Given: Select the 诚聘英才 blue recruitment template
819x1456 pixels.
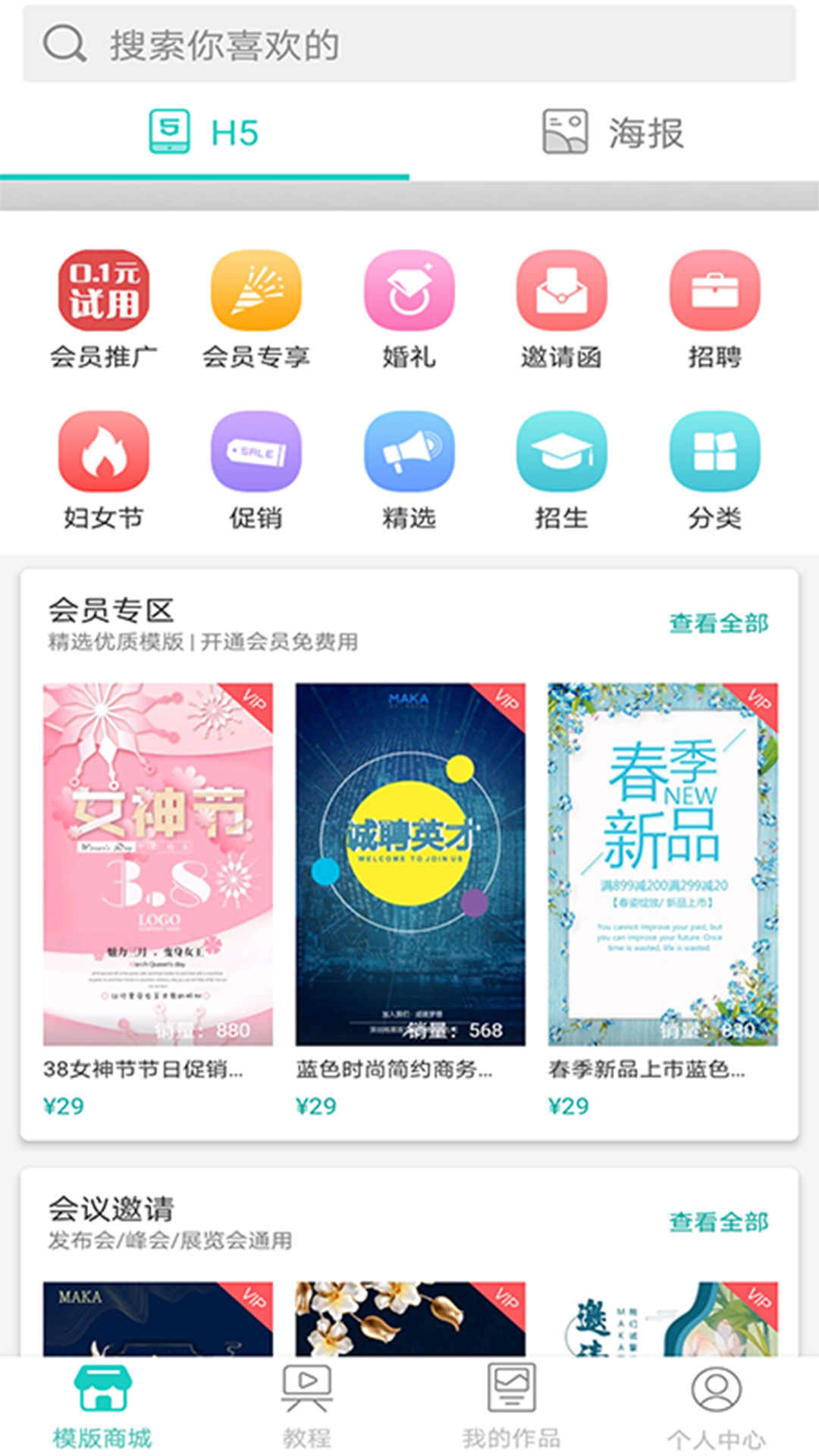Looking at the screenshot, I should point(409,864).
